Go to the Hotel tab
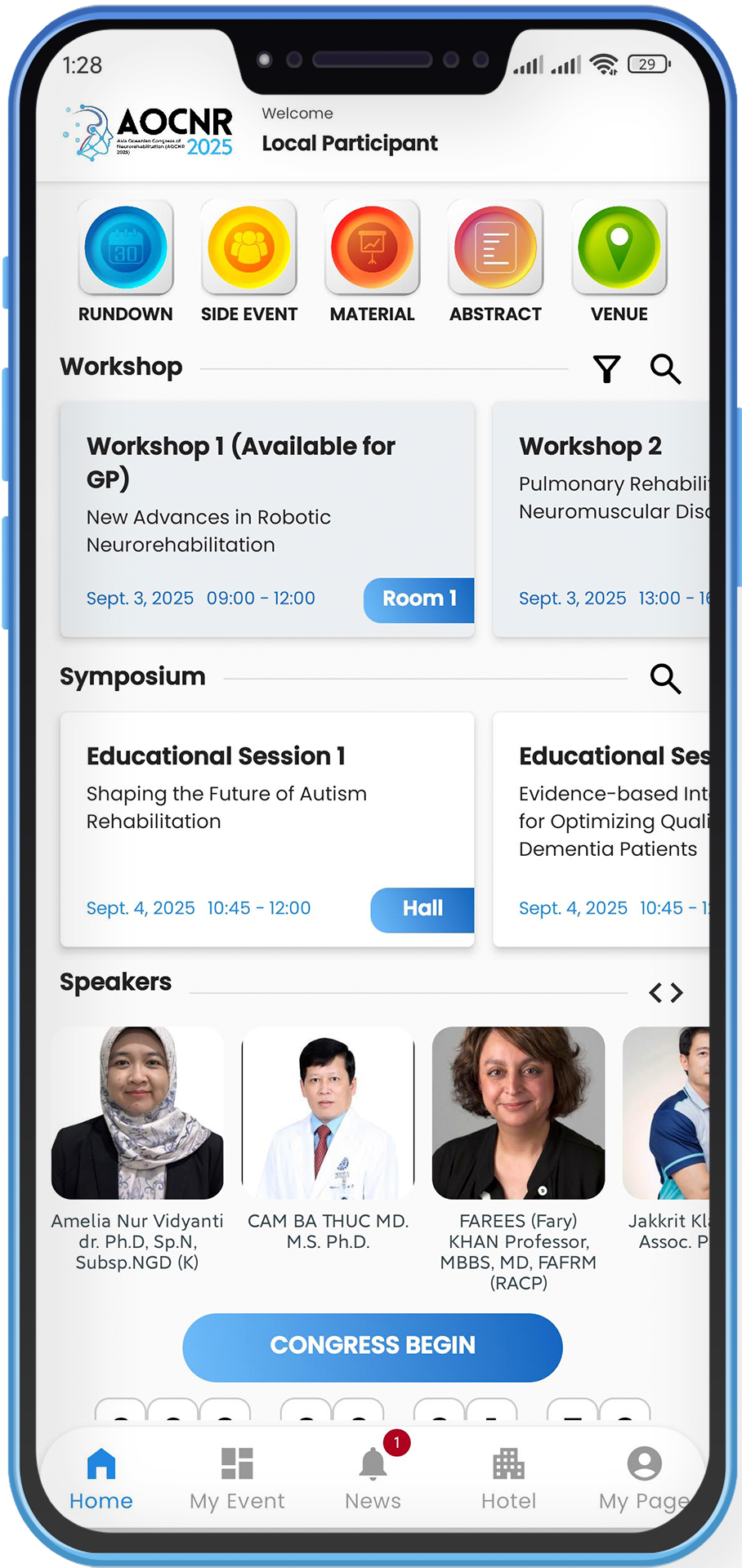The width and height of the screenshot is (742, 1568). click(x=508, y=1477)
